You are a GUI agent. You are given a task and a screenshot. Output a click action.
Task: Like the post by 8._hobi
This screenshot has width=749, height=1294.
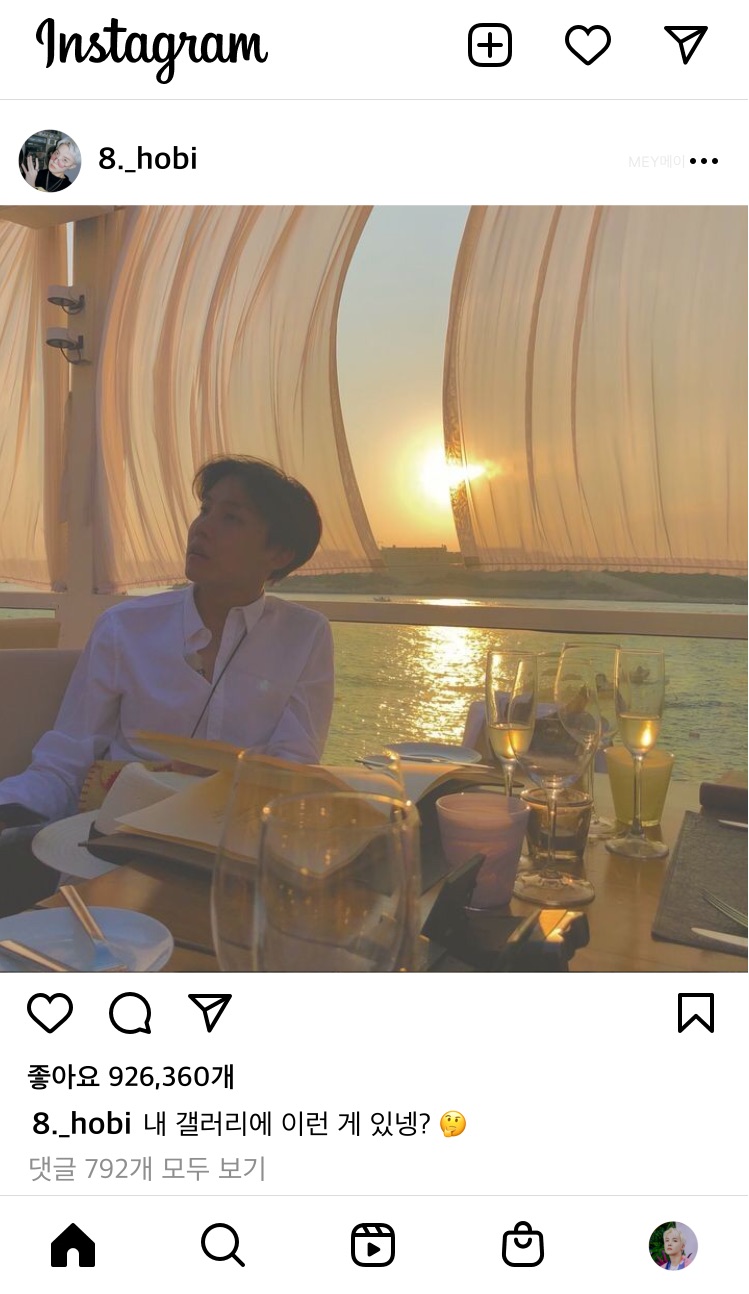pos(50,1013)
